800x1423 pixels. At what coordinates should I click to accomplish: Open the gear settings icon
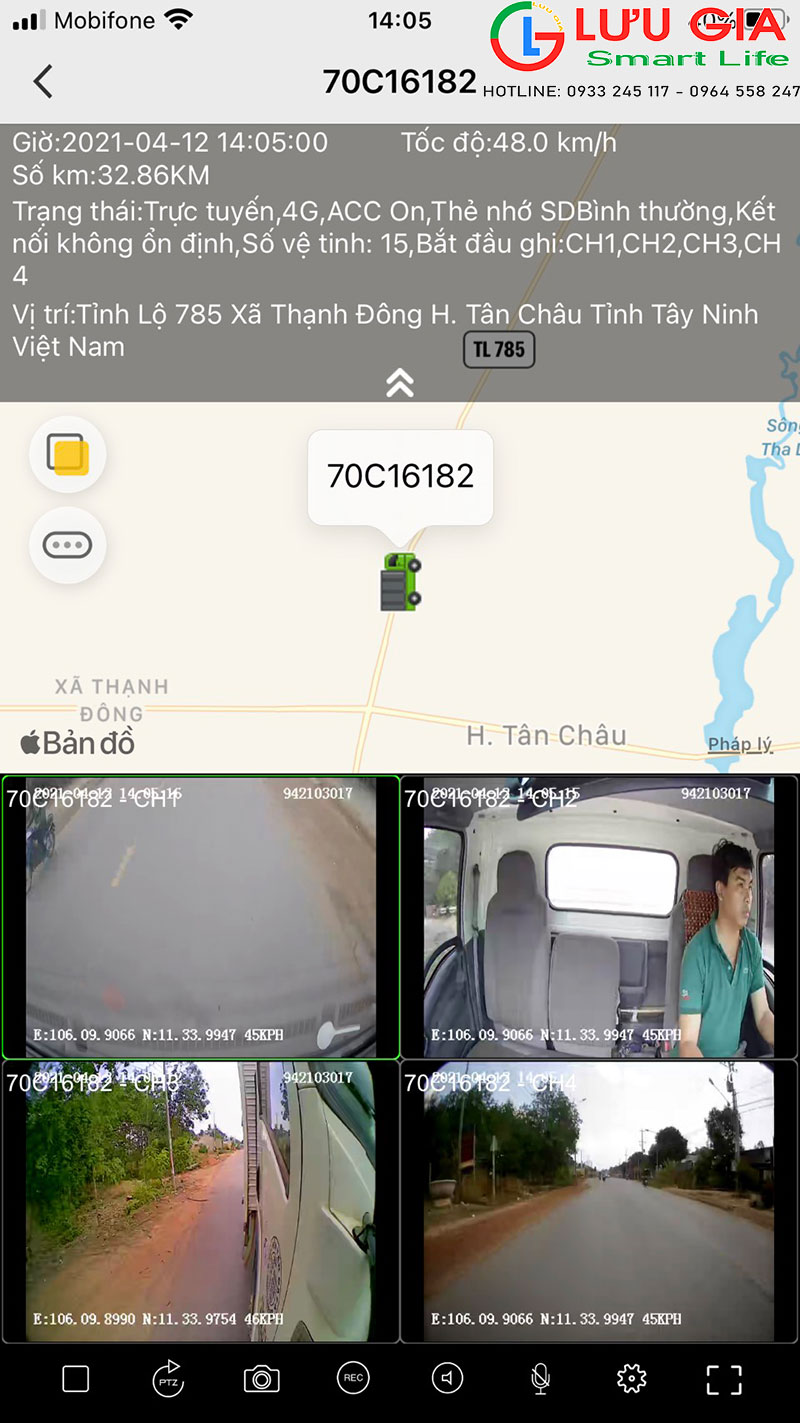click(632, 1379)
